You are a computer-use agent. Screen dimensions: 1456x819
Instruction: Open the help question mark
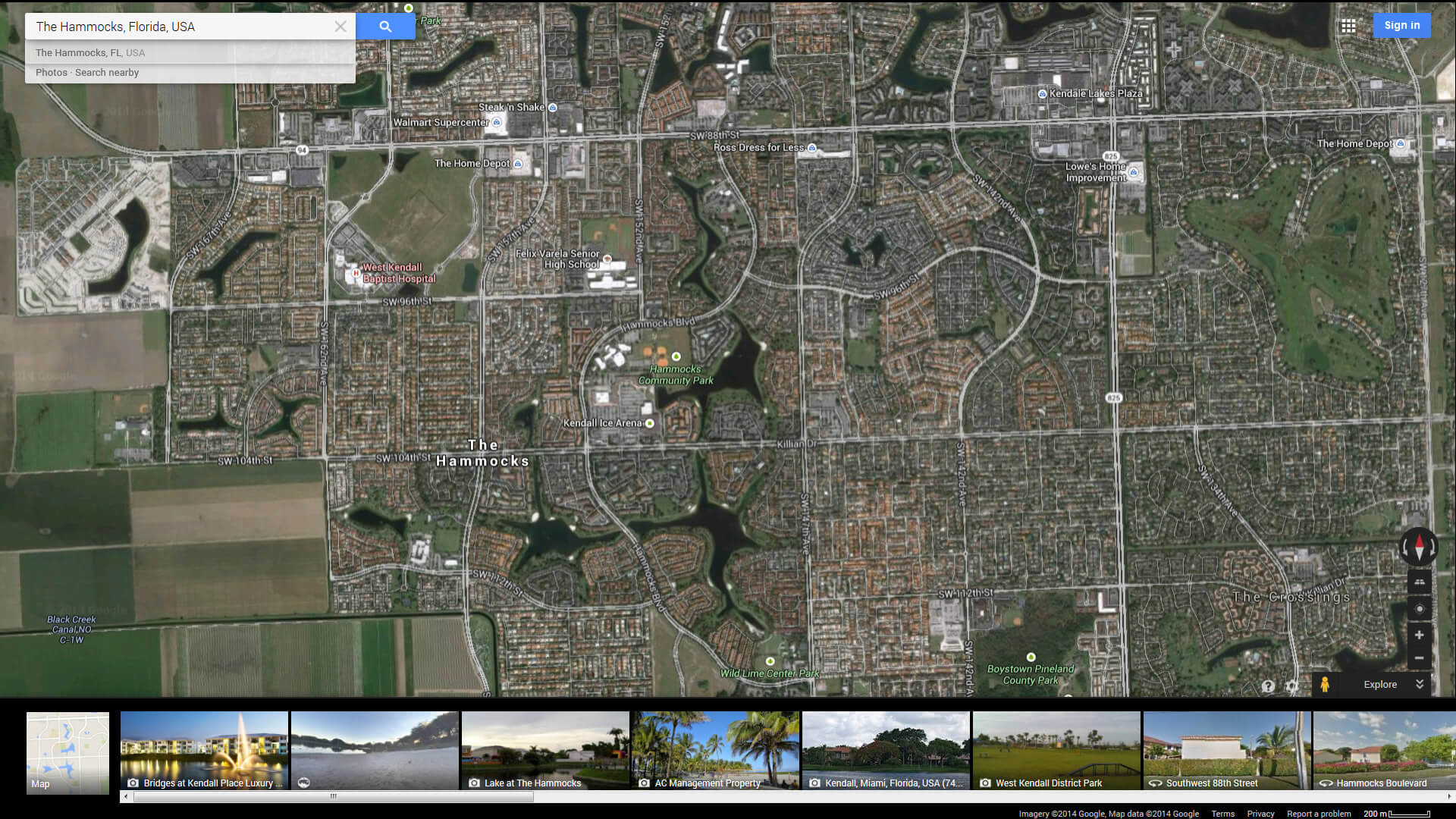coord(1268,686)
